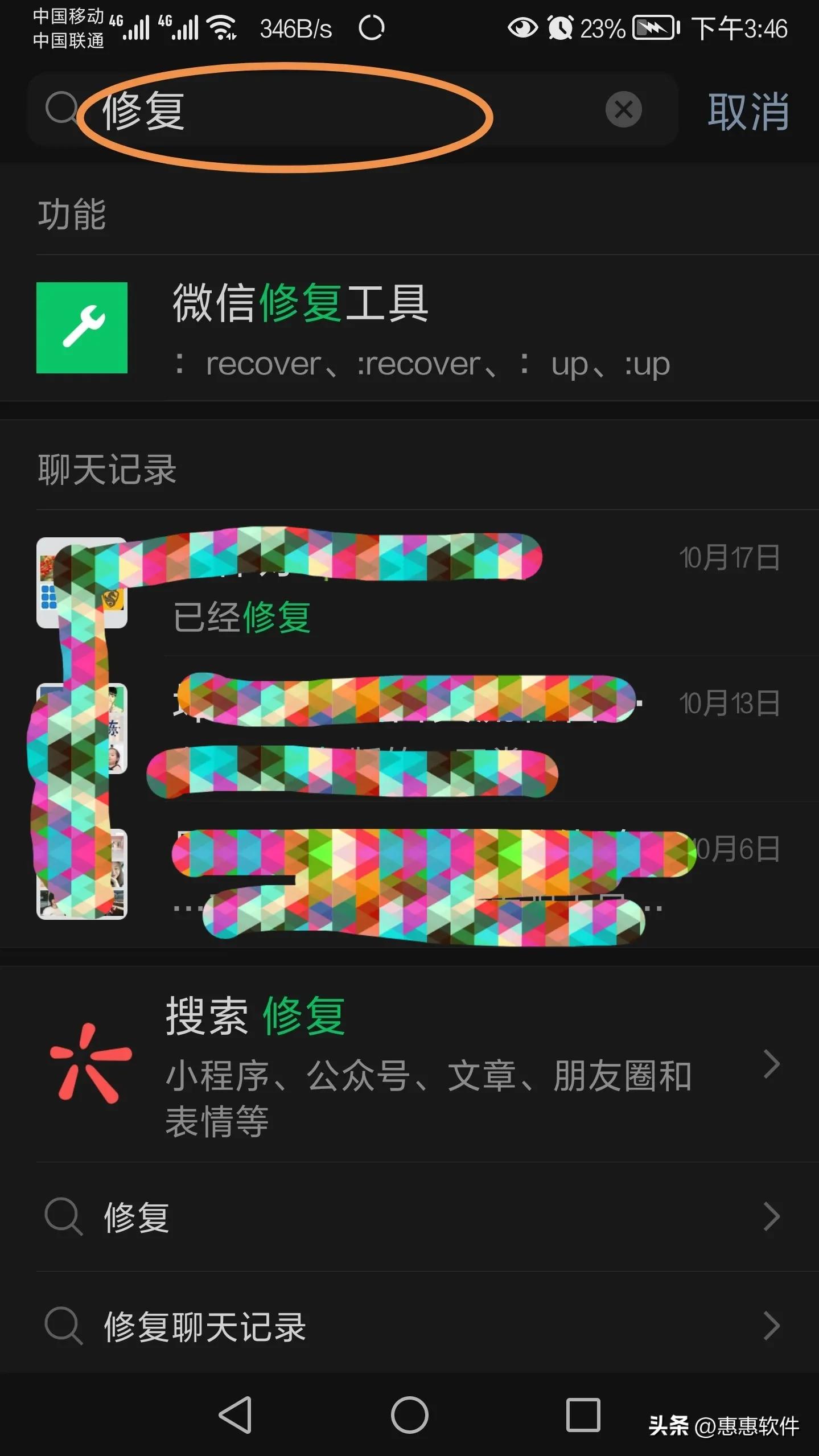The height and width of the screenshot is (1456, 819).
Task: Go to the phone's home screen
Action: click(409, 1415)
